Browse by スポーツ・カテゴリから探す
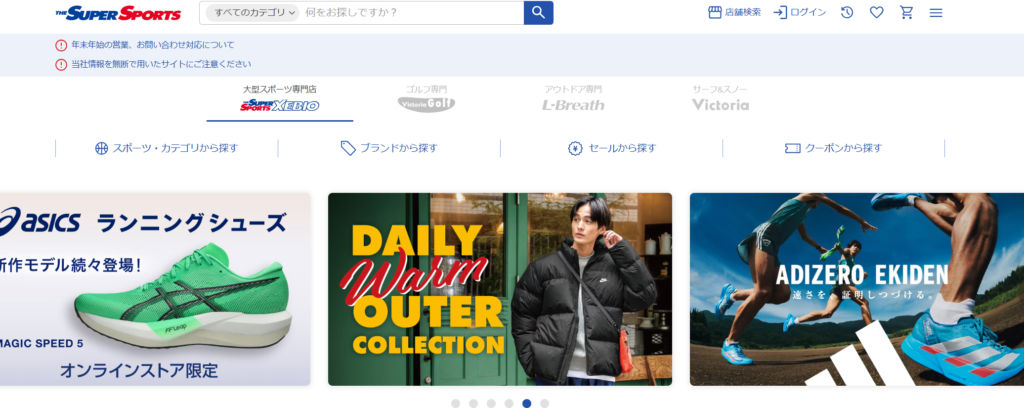The height and width of the screenshot is (408, 1024). [166, 148]
